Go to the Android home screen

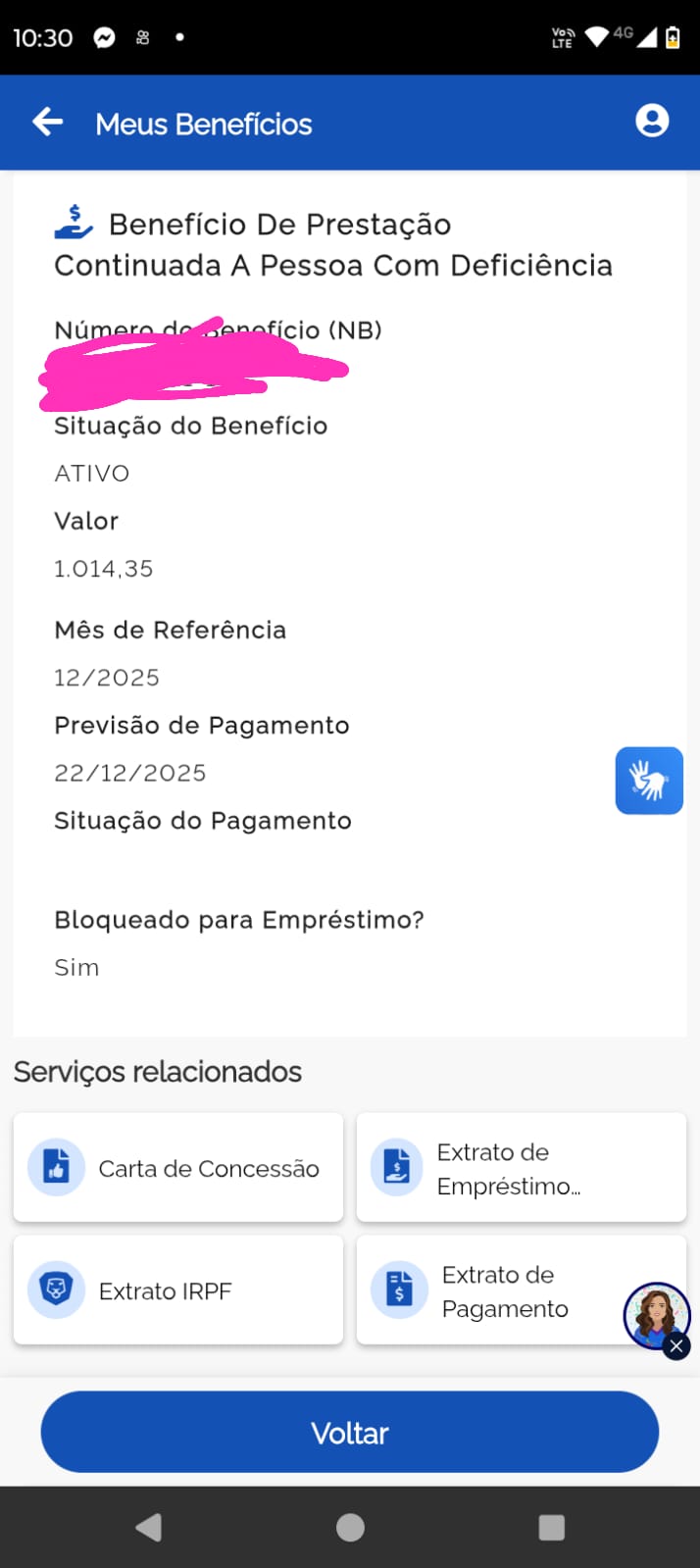[x=350, y=1527]
